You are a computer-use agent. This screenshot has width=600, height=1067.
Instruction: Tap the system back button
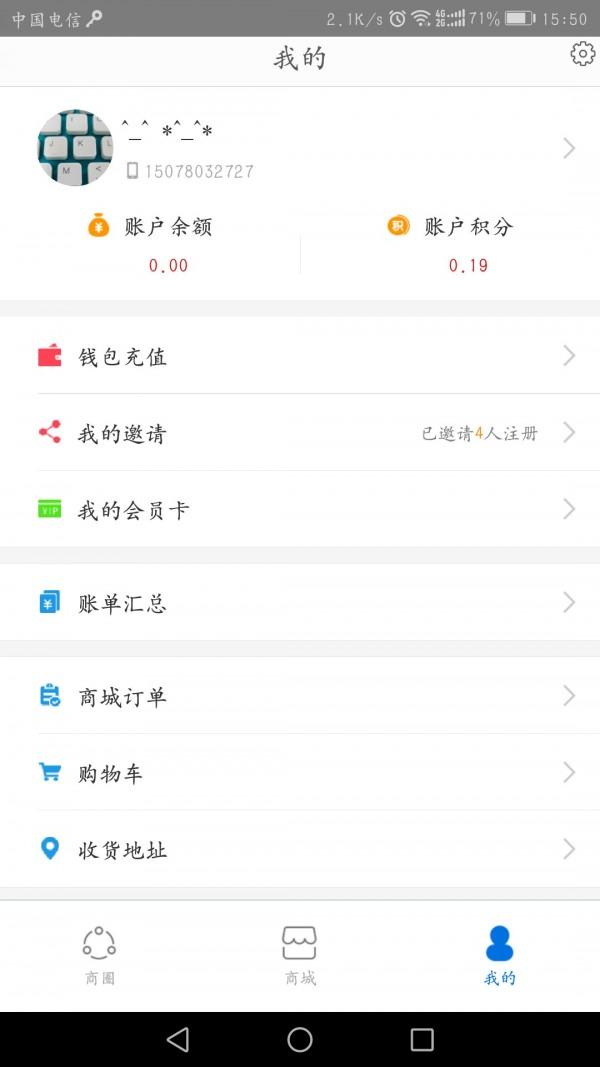click(x=178, y=1040)
